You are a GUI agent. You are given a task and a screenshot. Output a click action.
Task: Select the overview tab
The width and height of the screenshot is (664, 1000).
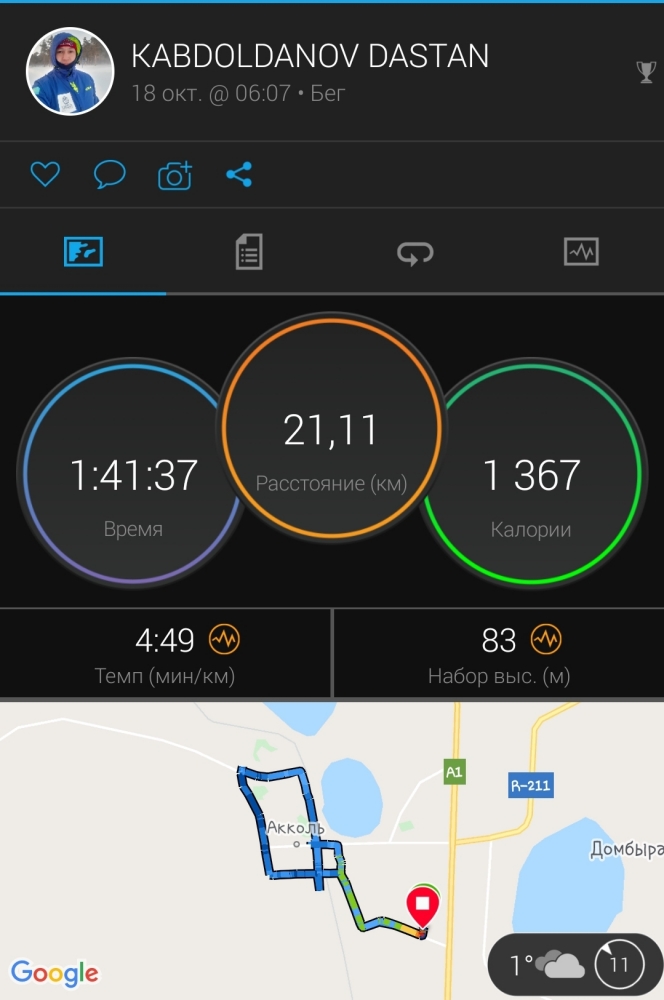coord(83,251)
